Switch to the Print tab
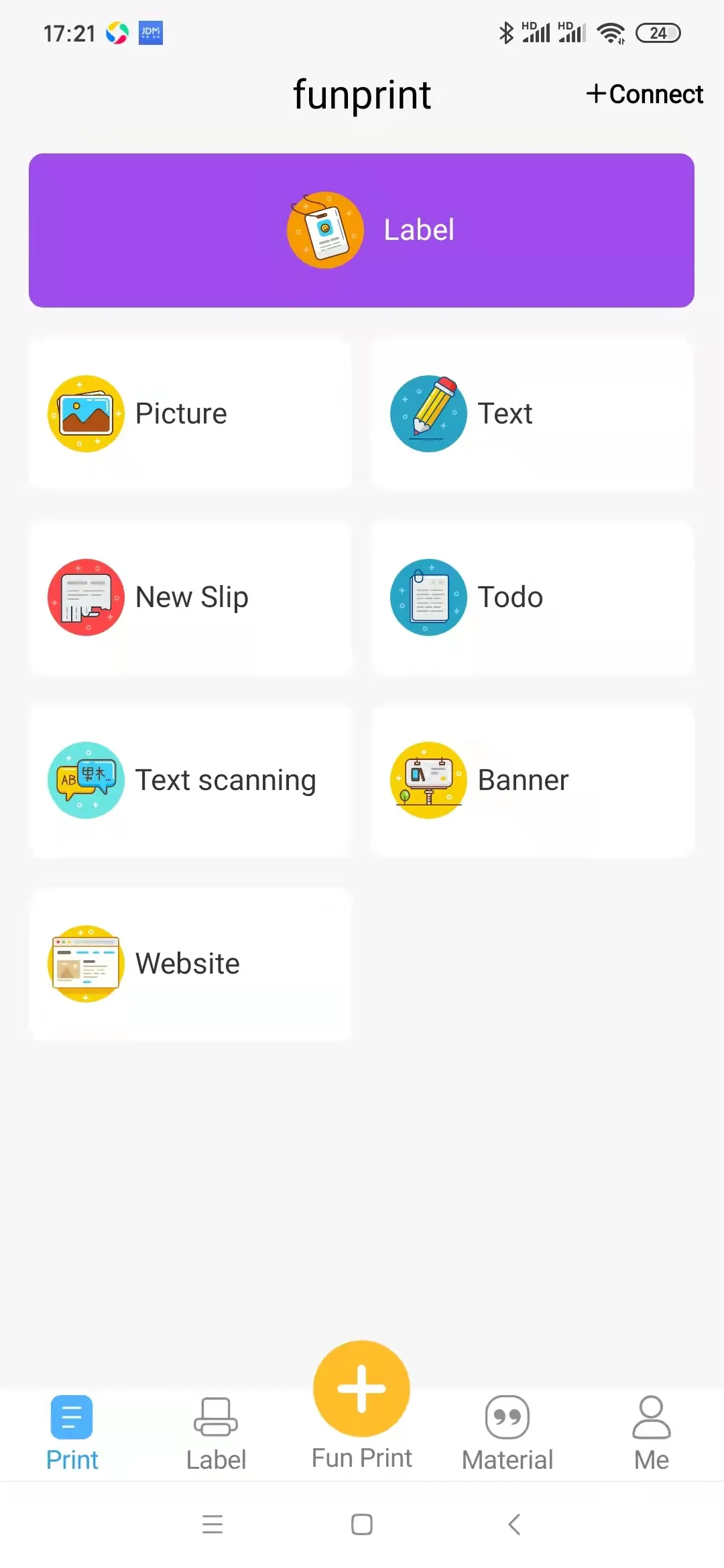The width and height of the screenshot is (724, 1568). pyautogui.click(x=72, y=1433)
